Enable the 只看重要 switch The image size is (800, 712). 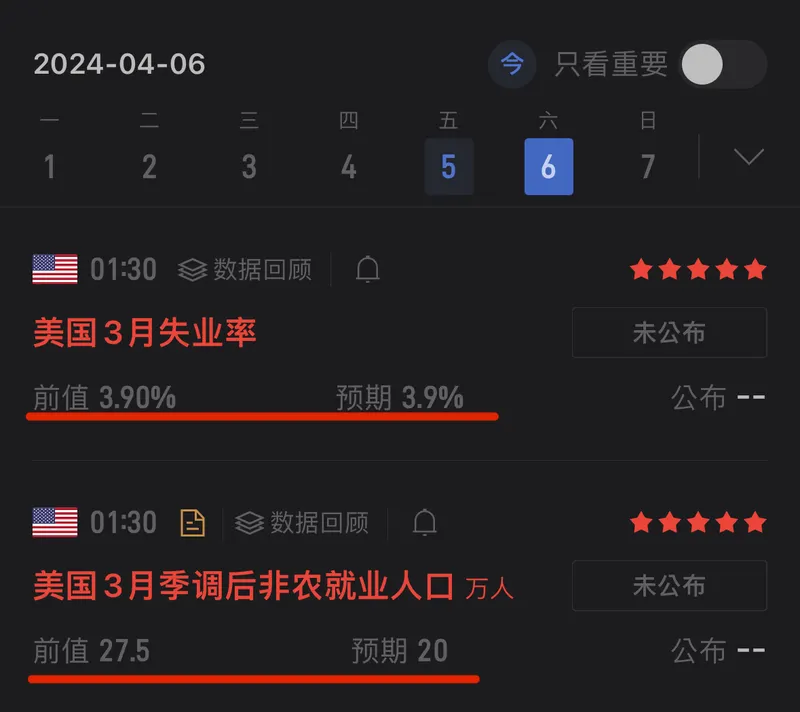[722, 65]
